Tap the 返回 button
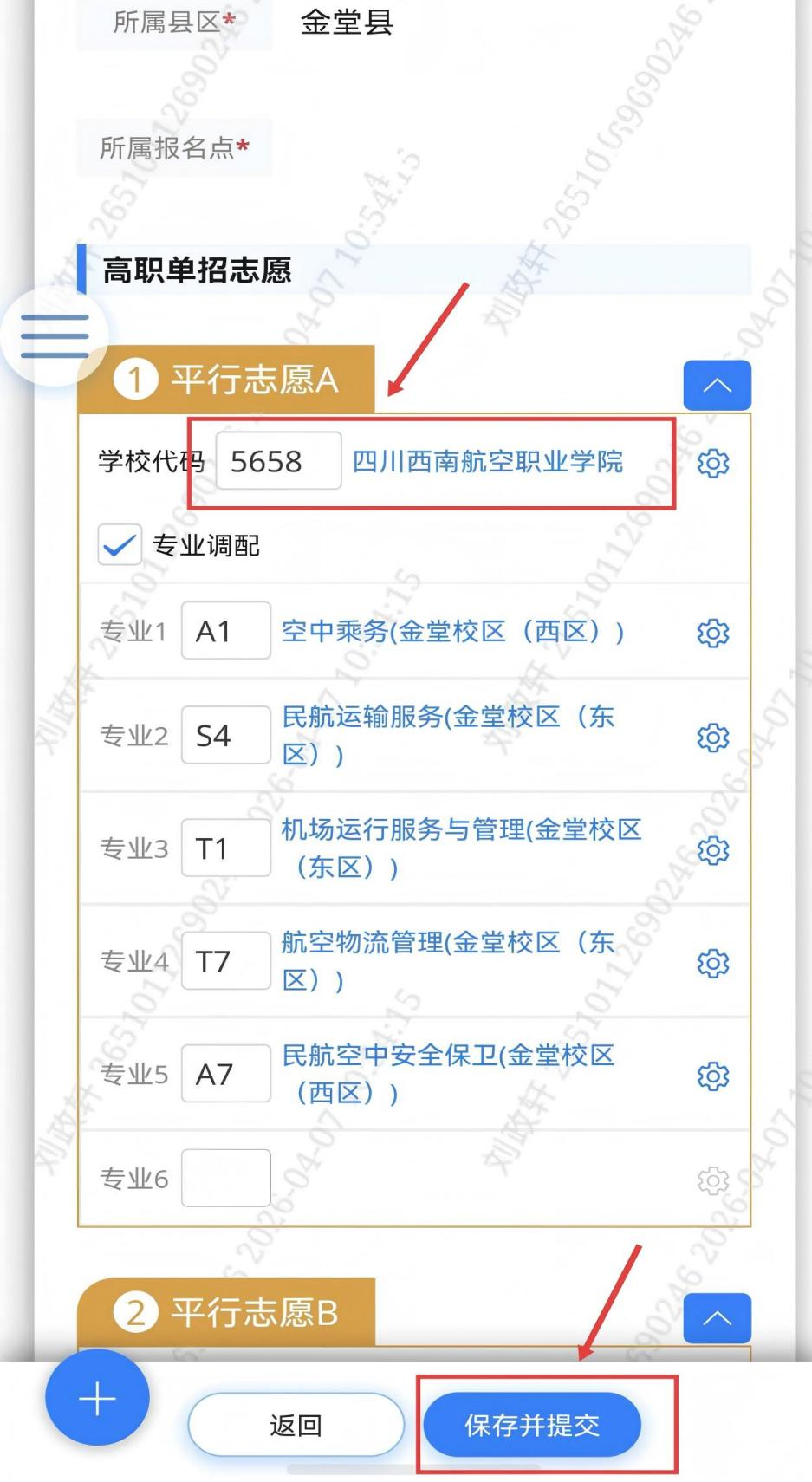 (x=296, y=1425)
